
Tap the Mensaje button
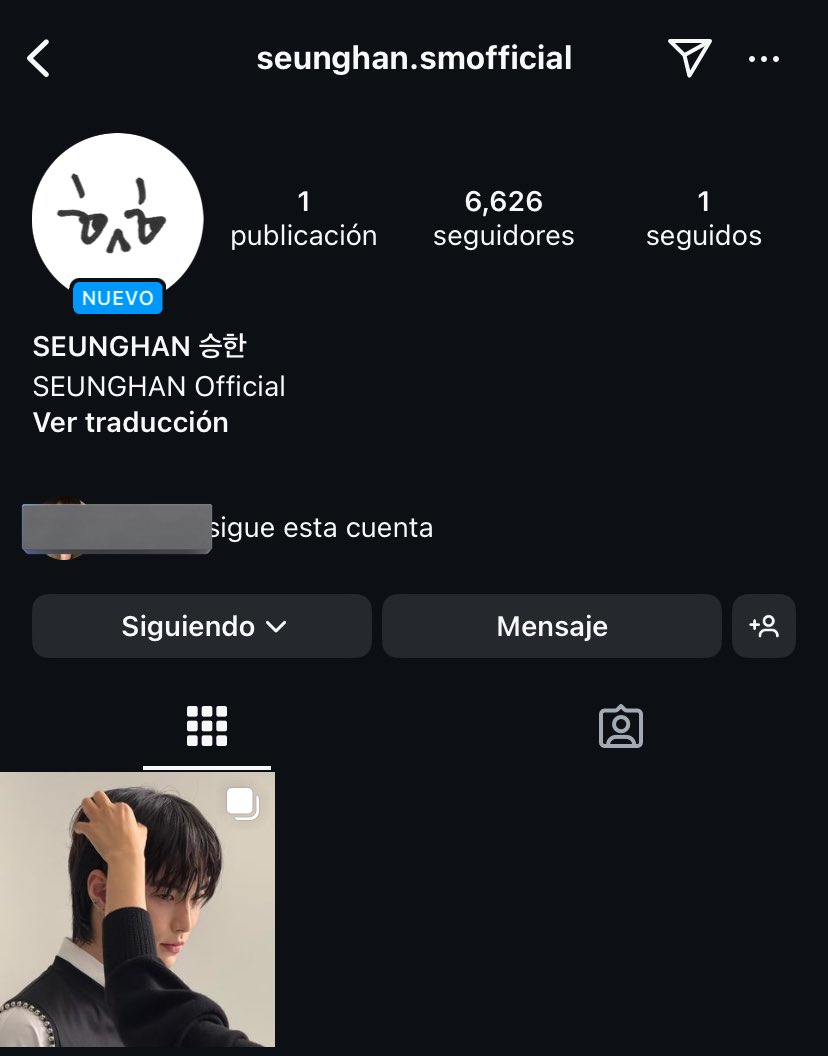pos(551,627)
